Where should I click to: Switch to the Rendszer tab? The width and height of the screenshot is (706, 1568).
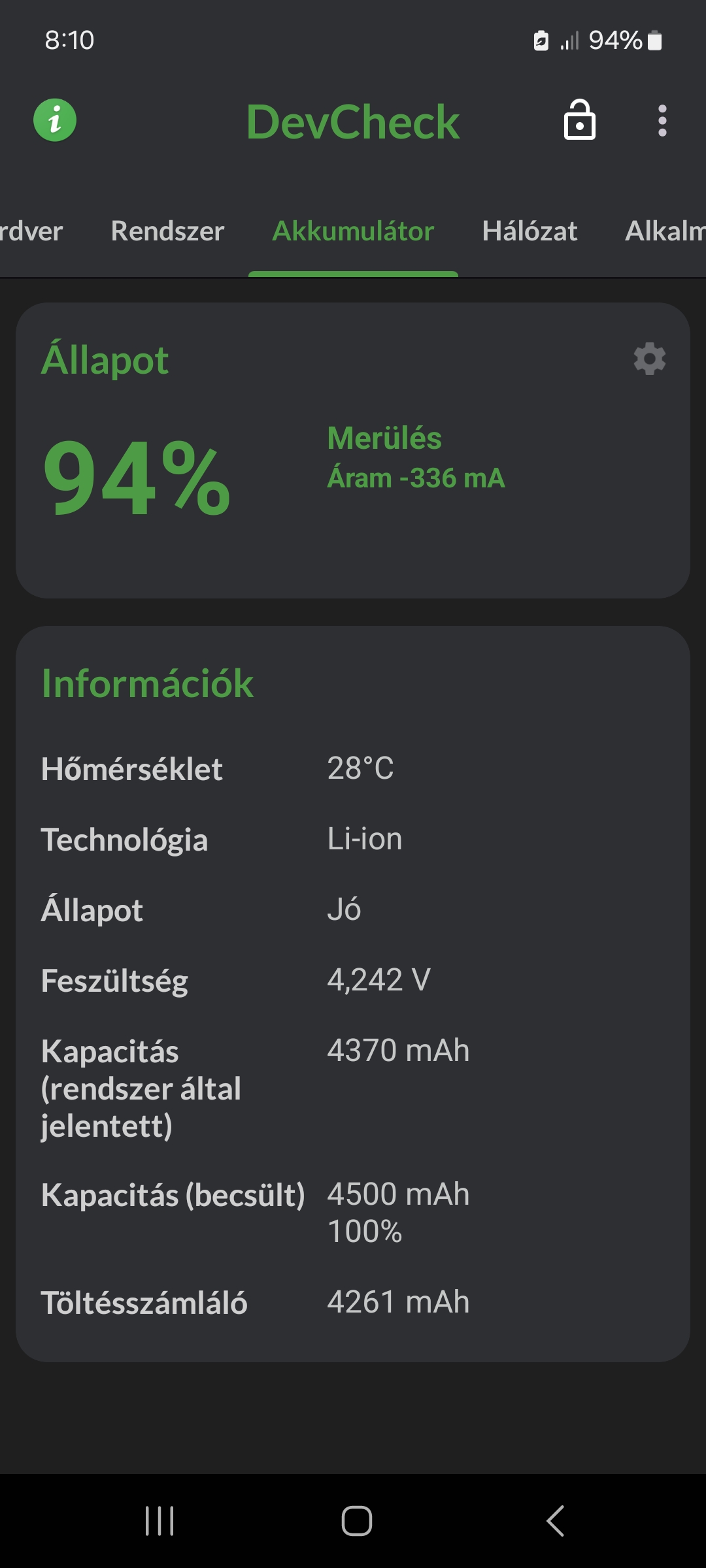pyautogui.click(x=167, y=231)
